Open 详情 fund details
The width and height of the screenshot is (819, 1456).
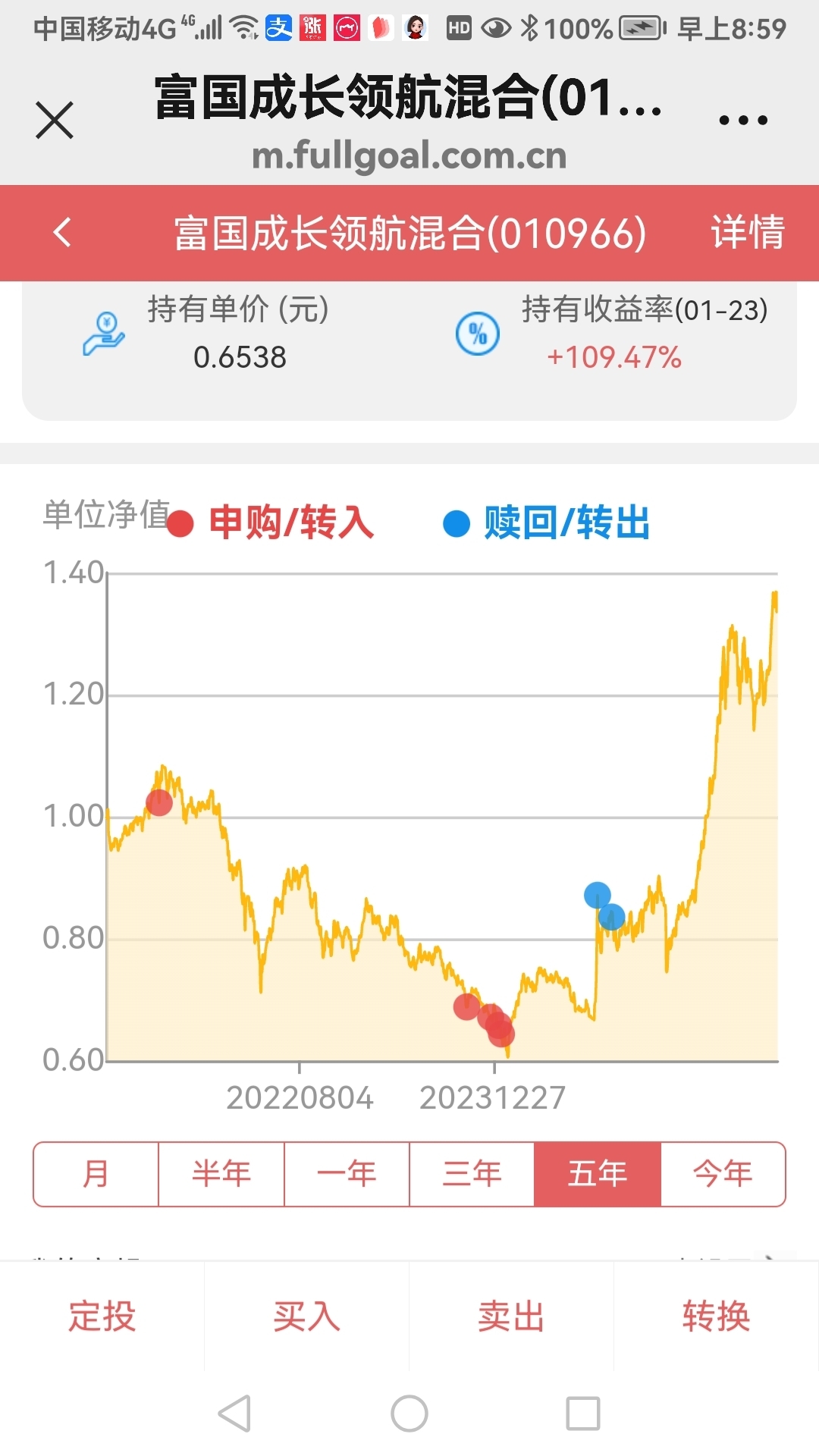[x=747, y=232]
